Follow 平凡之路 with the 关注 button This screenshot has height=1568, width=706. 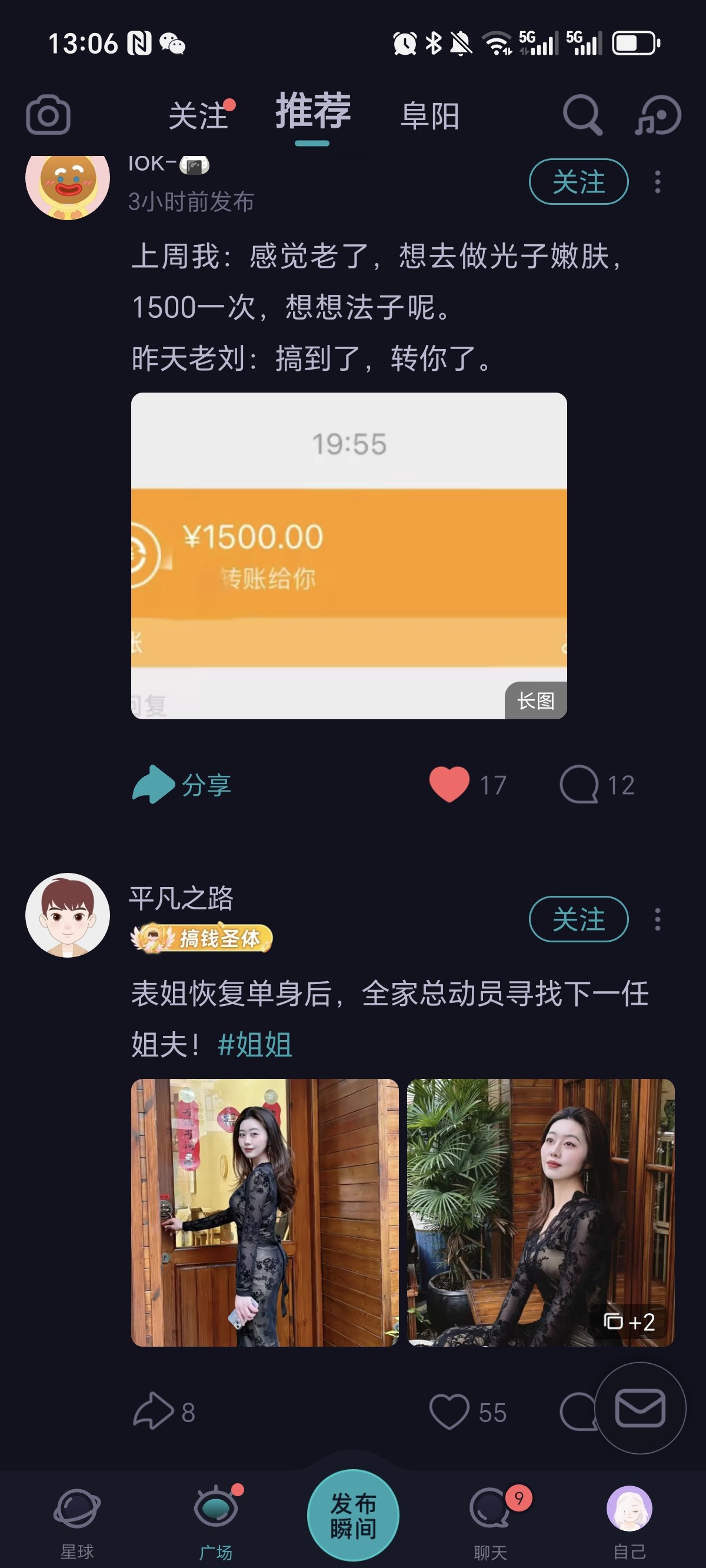[x=578, y=919]
